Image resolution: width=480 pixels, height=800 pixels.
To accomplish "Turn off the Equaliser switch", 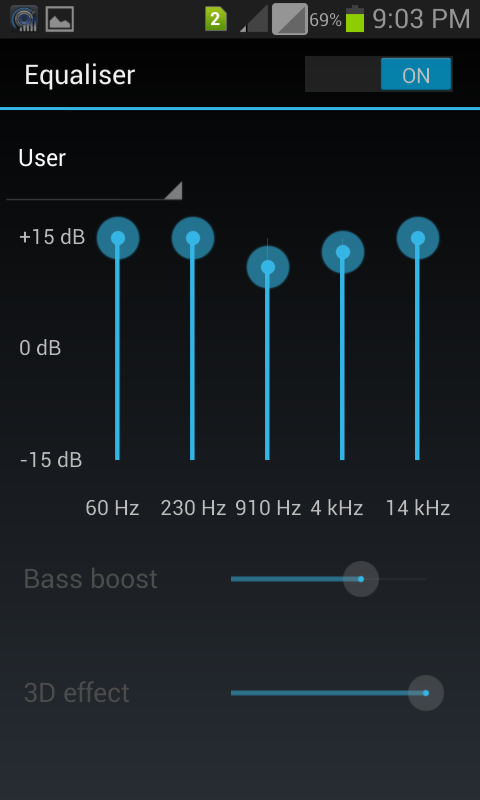I will 378,74.
